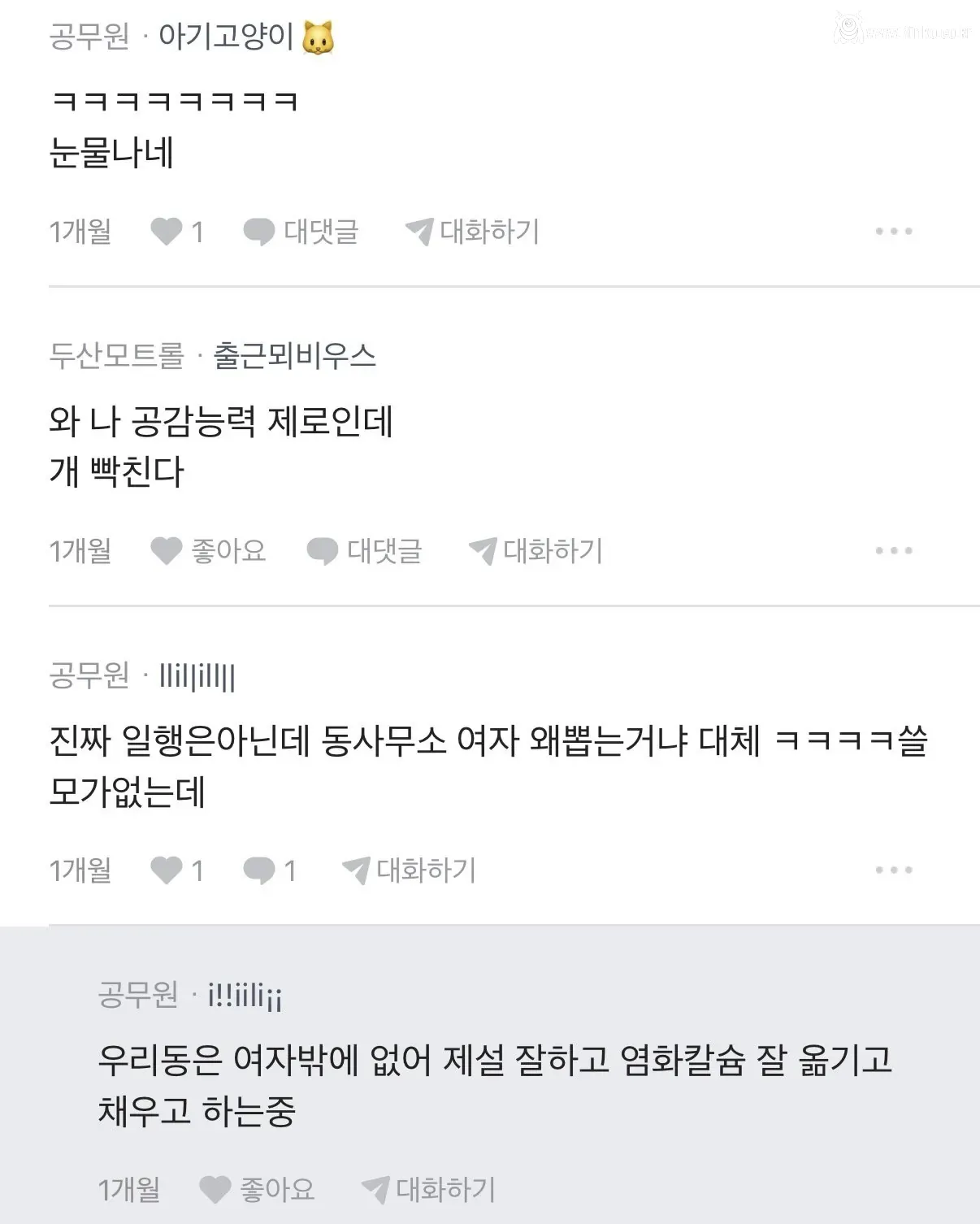Open more options on the llil|ill|| comment
This screenshot has width=980, height=1224.
(892, 870)
